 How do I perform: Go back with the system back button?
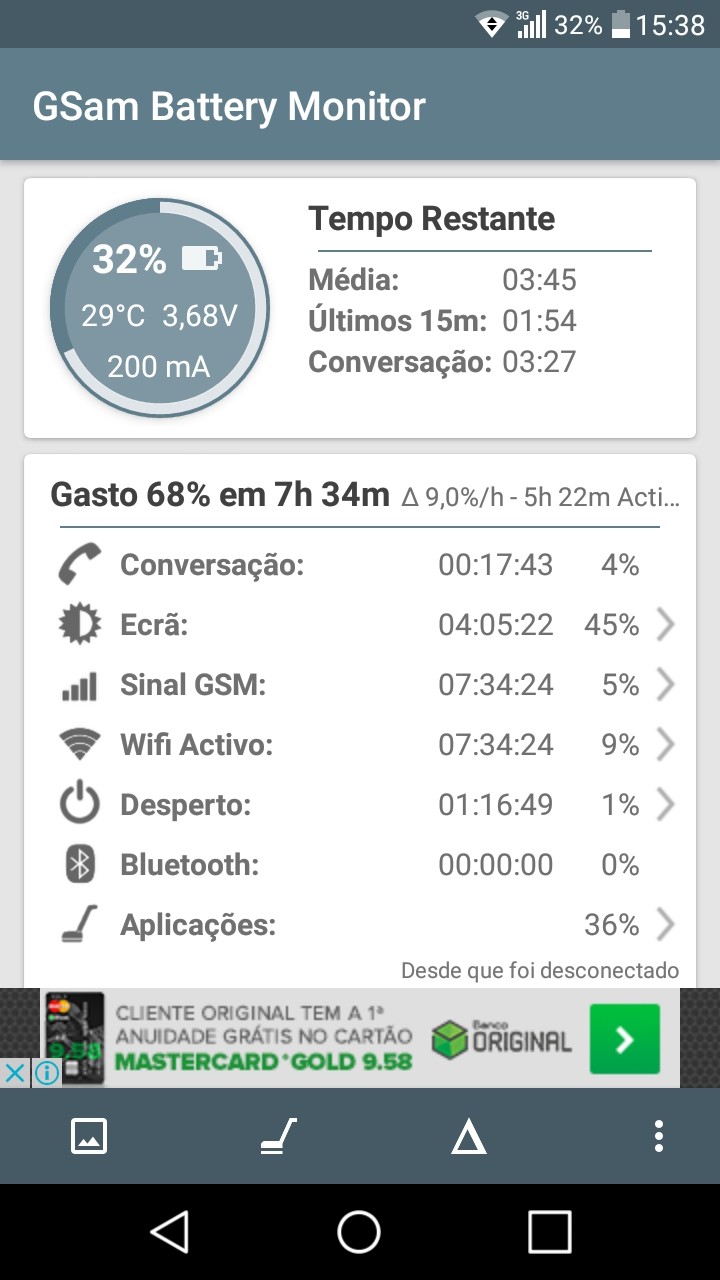(170, 1232)
